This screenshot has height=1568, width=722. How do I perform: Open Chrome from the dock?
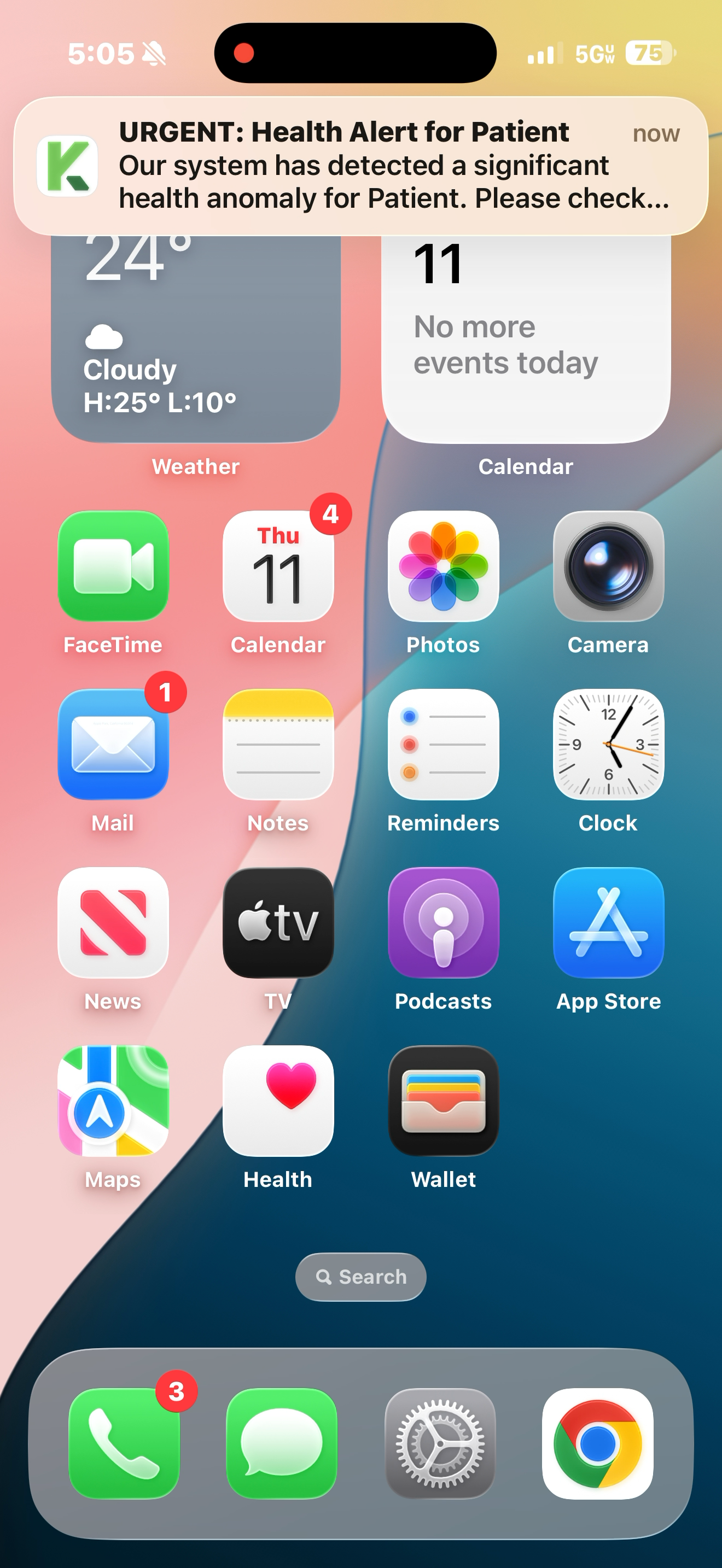pyautogui.click(x=597, y=1443)
